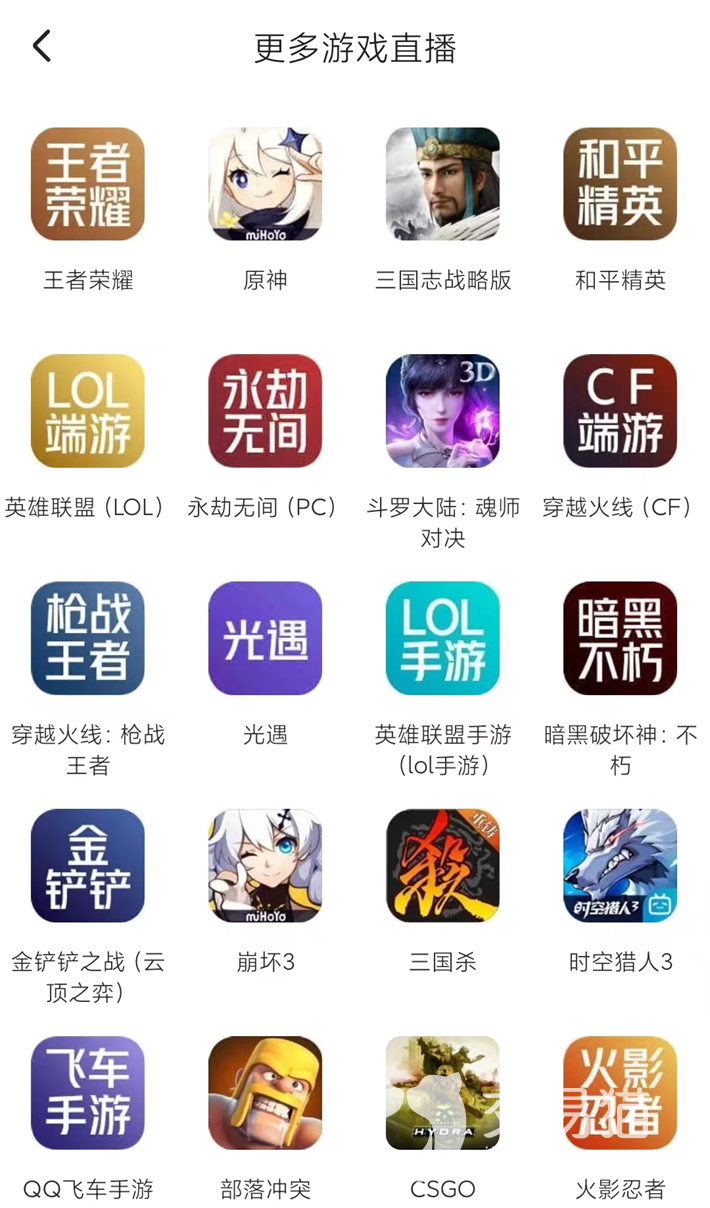Image resolution: width=710 pixels, height=1208 pixels.
Task: Select the 原神 game tile
Action: coord(265,184)
